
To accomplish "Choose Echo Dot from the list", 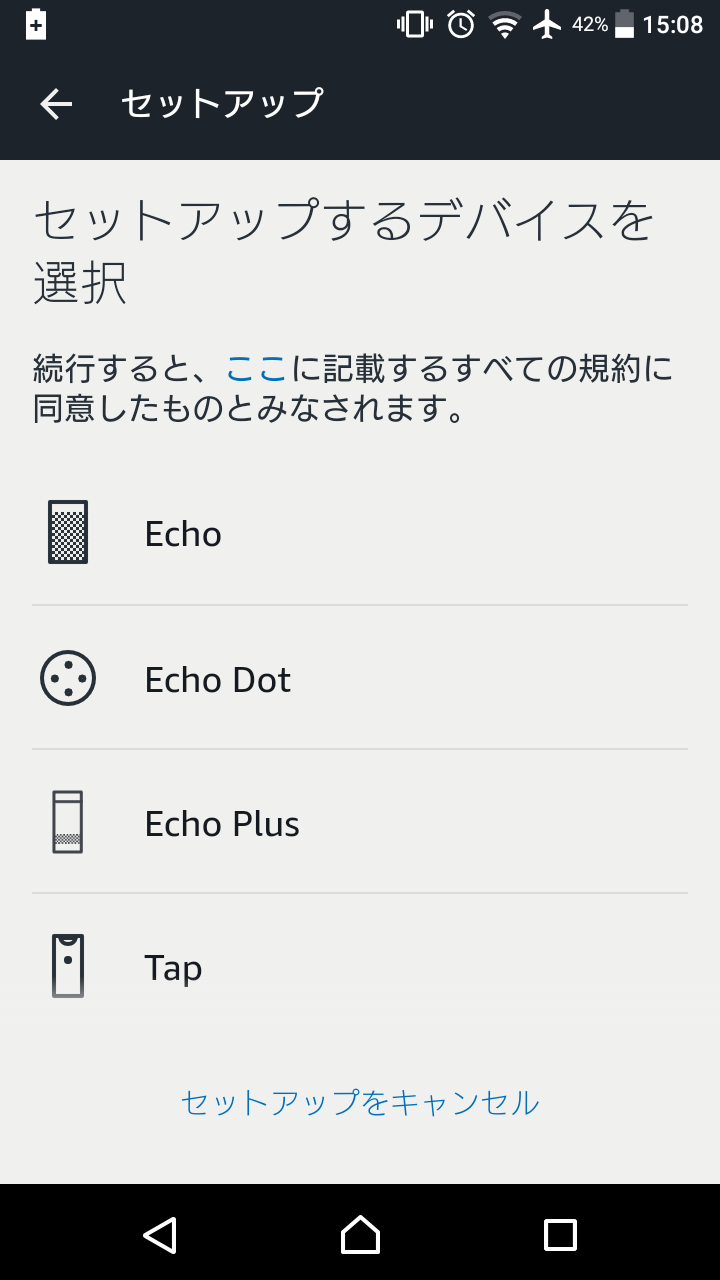I will (360, 678).
